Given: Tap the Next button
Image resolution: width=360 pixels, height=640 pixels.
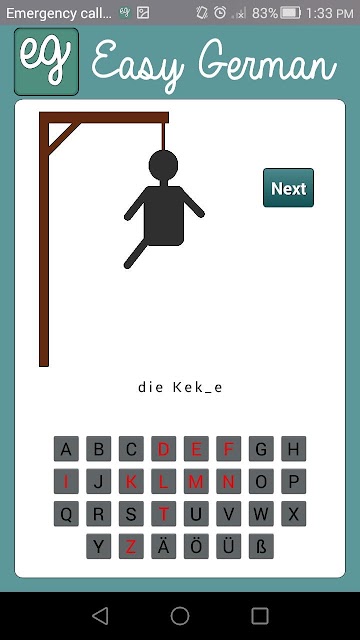Looking at the screenshot, I should tap(289, 188).
